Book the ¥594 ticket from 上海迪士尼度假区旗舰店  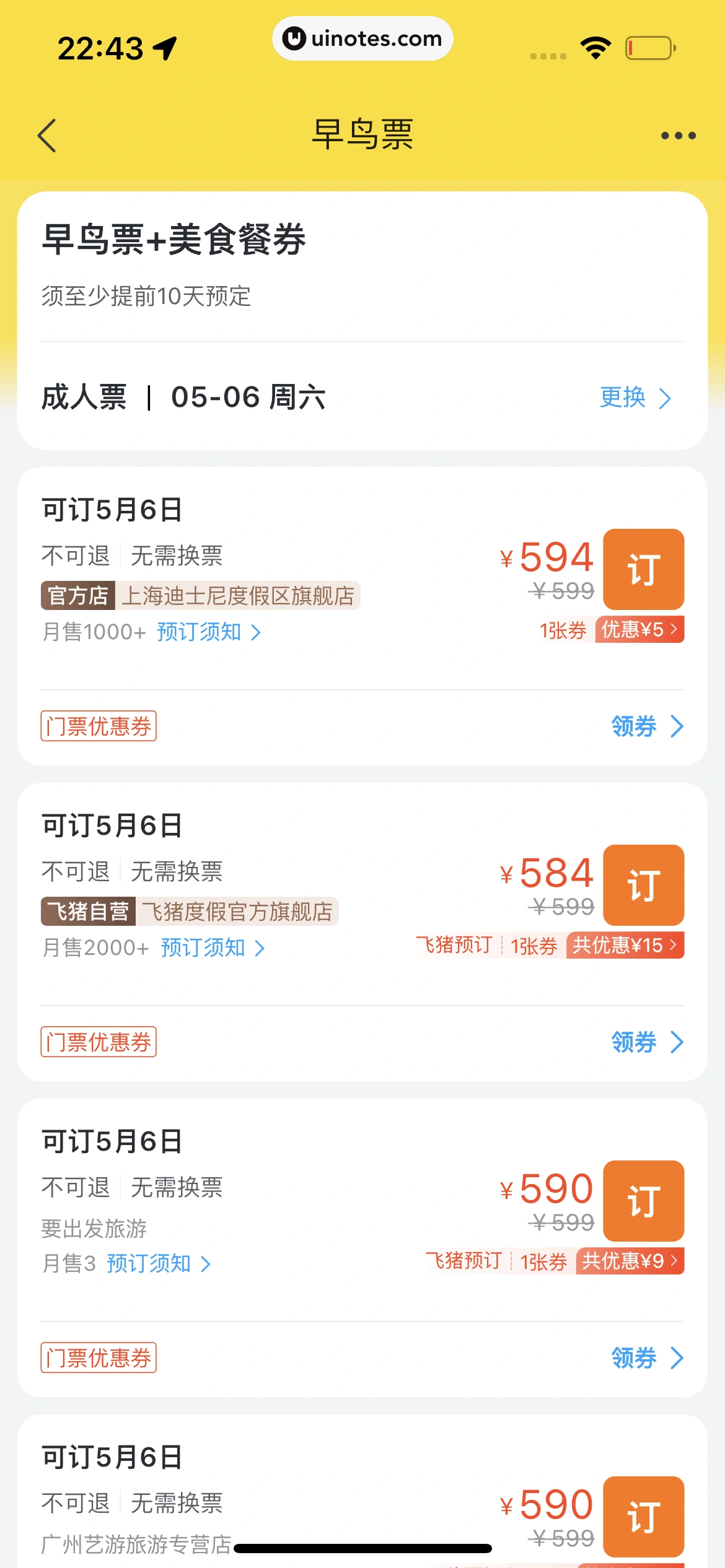point(643,569)
